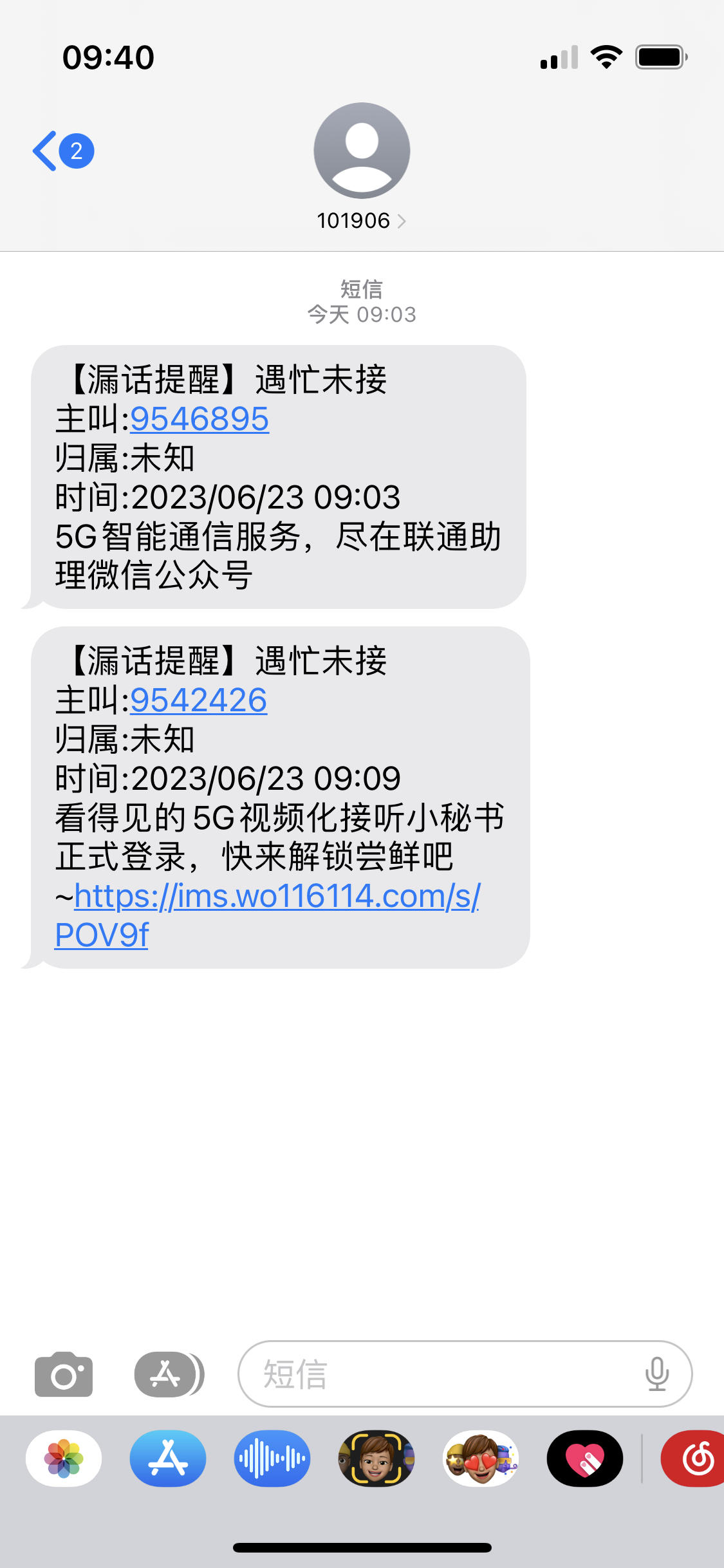
Task: Go back to the message list
Action: pyautogui.click(x=63, y=151)
